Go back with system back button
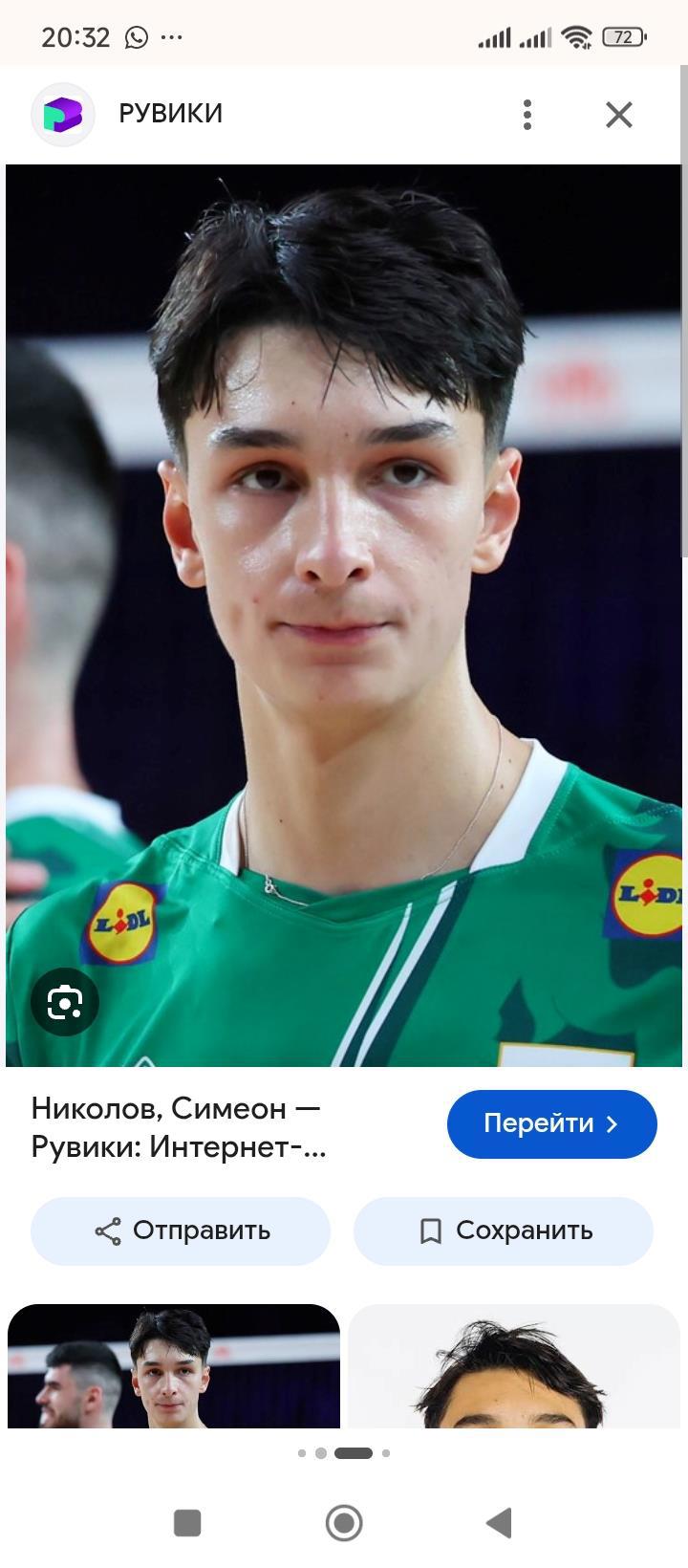Viewport: 688px width, 1568px height. (x=499, y=1522)
